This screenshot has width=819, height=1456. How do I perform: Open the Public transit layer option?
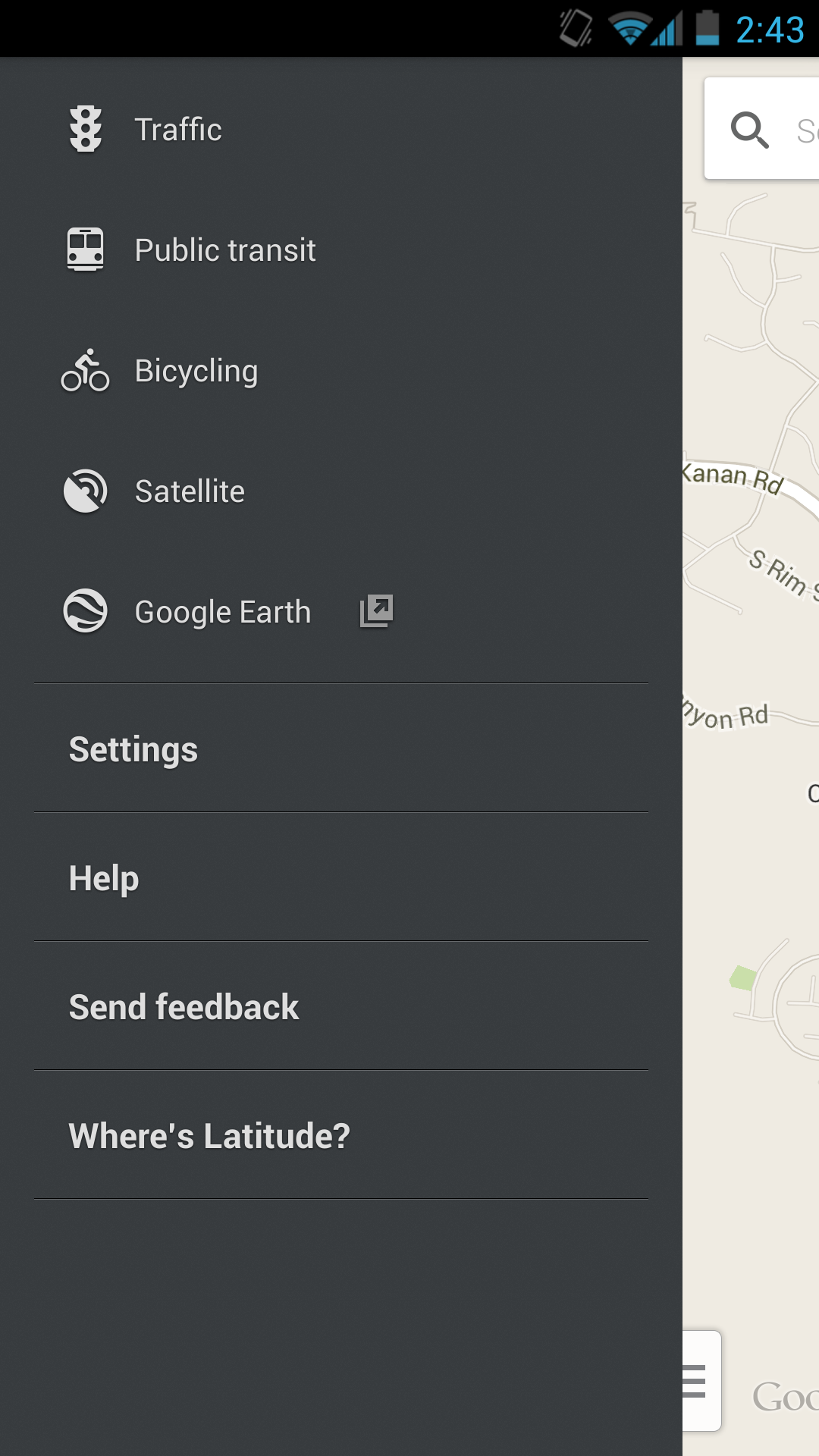click(224, 249)
